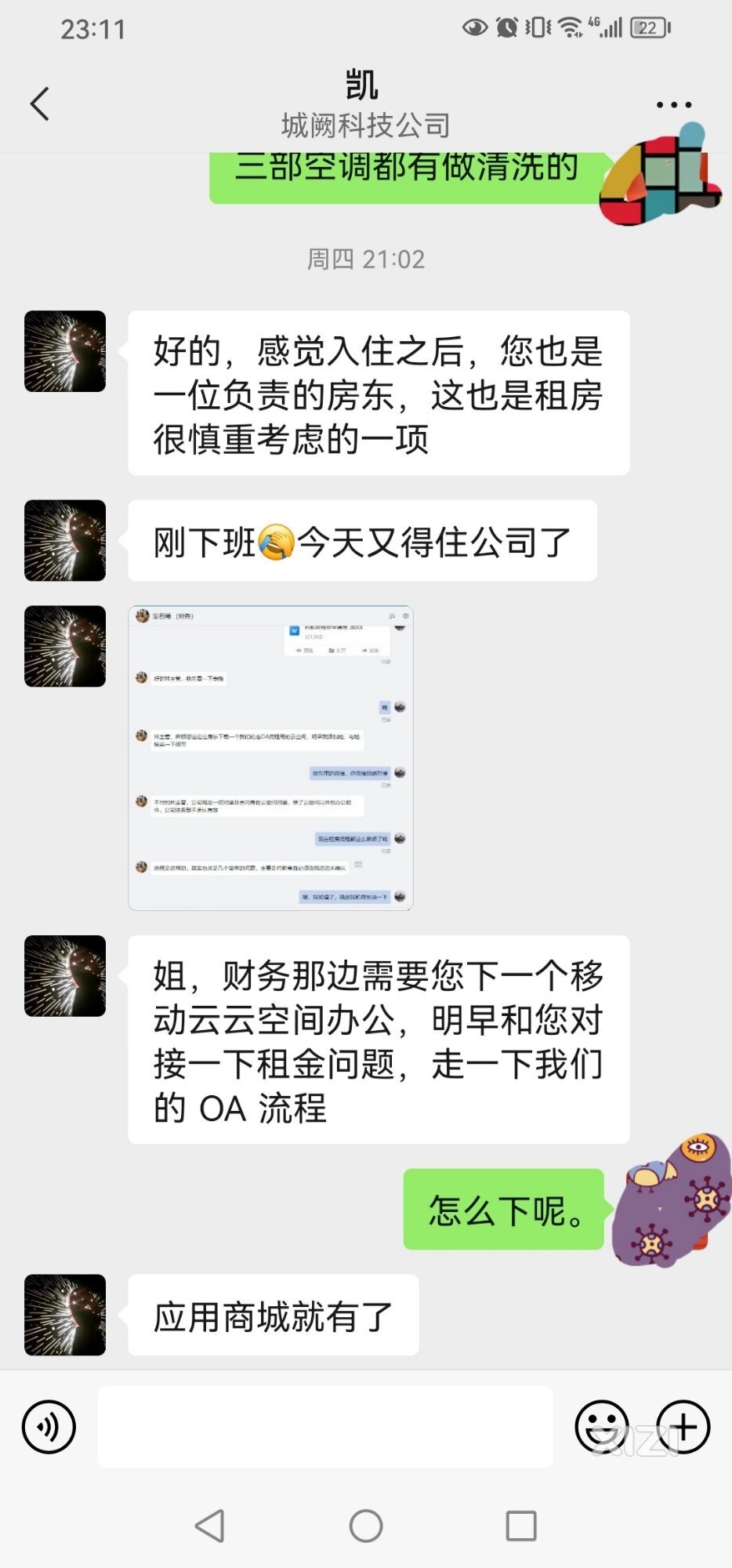Switch to voice message input

click(x=49, y=1427)
